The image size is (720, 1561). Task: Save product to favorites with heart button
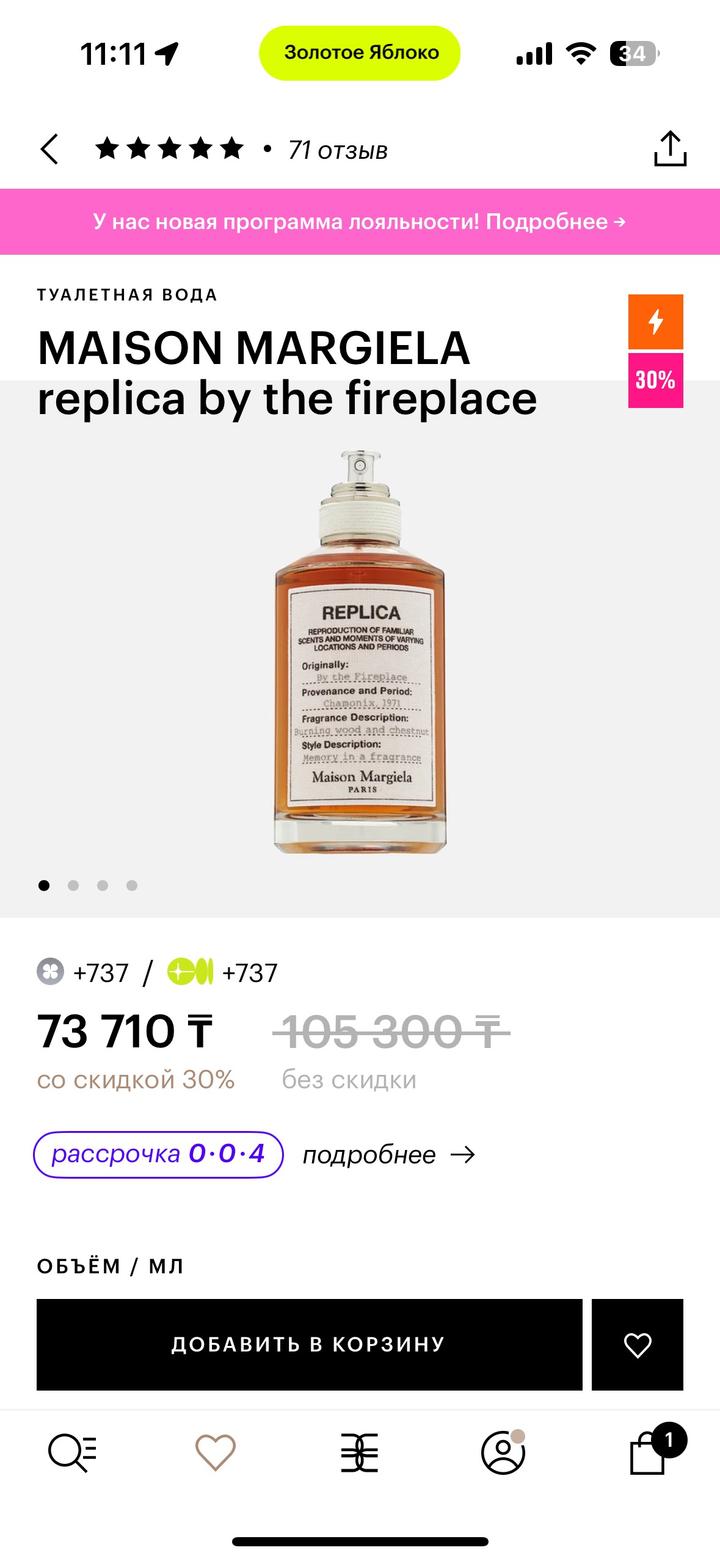click(x=637, y=1344)
